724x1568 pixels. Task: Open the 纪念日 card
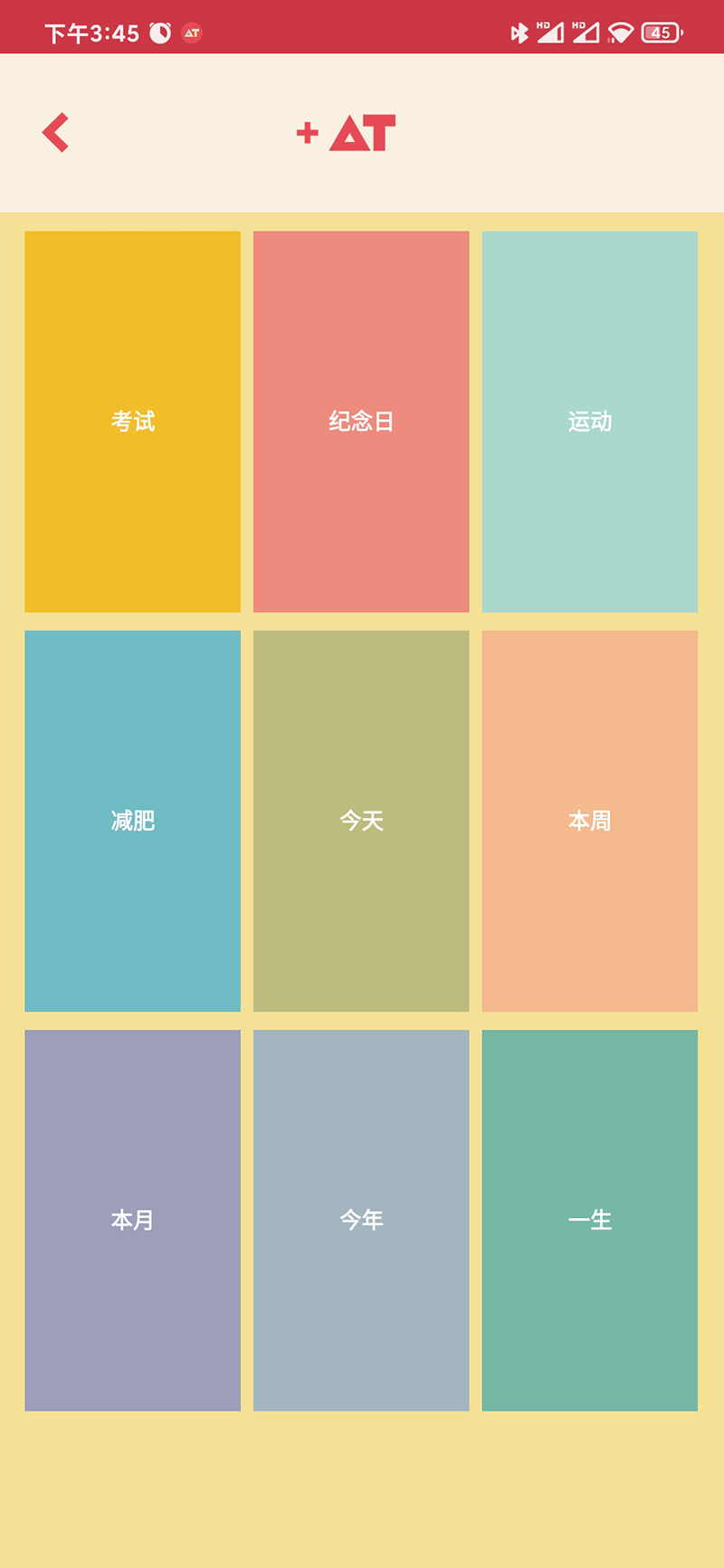point(361,422)
